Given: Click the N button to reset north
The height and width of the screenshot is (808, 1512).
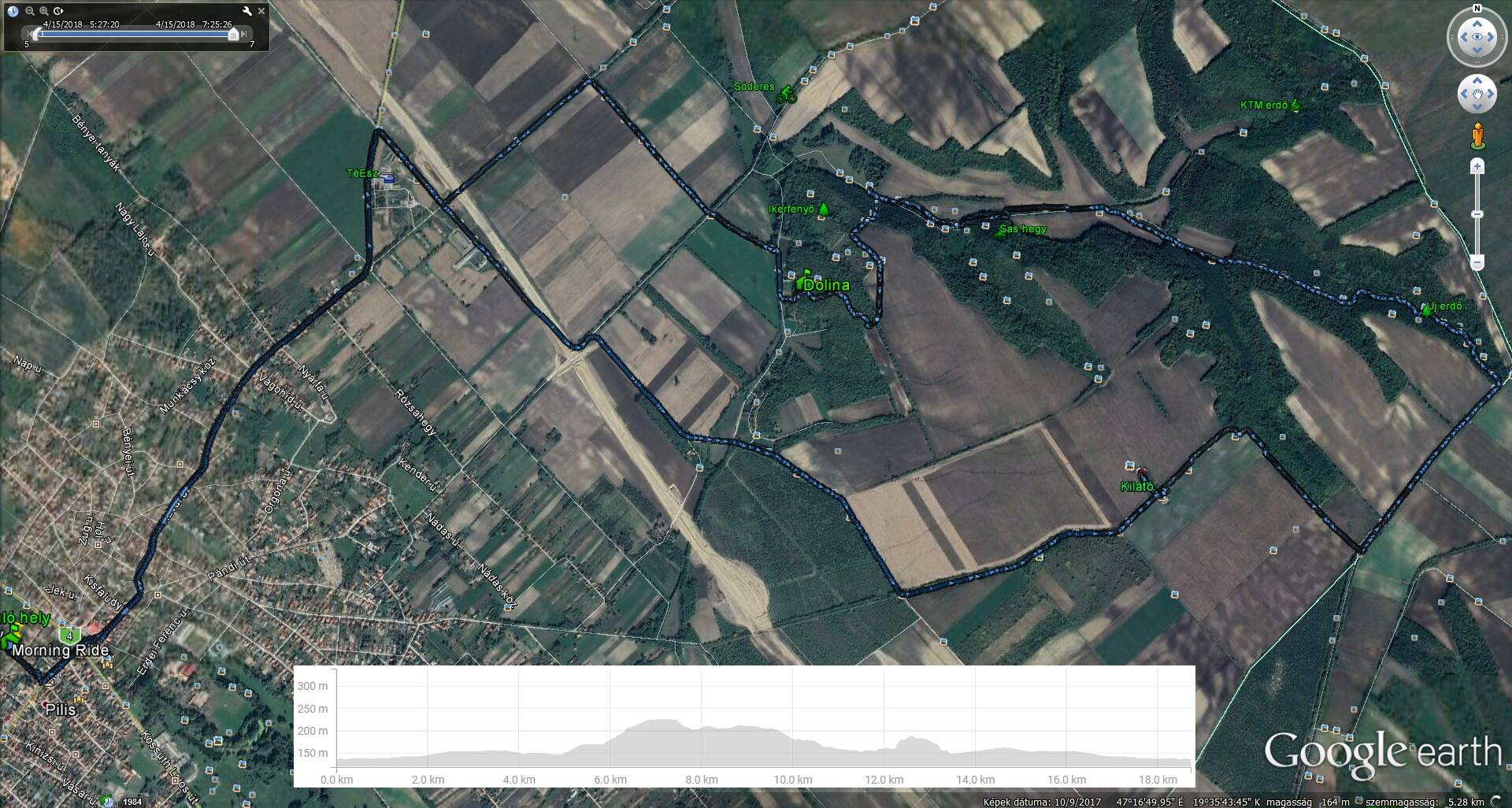Looking at the screenshot, I should pos(1477,9).
